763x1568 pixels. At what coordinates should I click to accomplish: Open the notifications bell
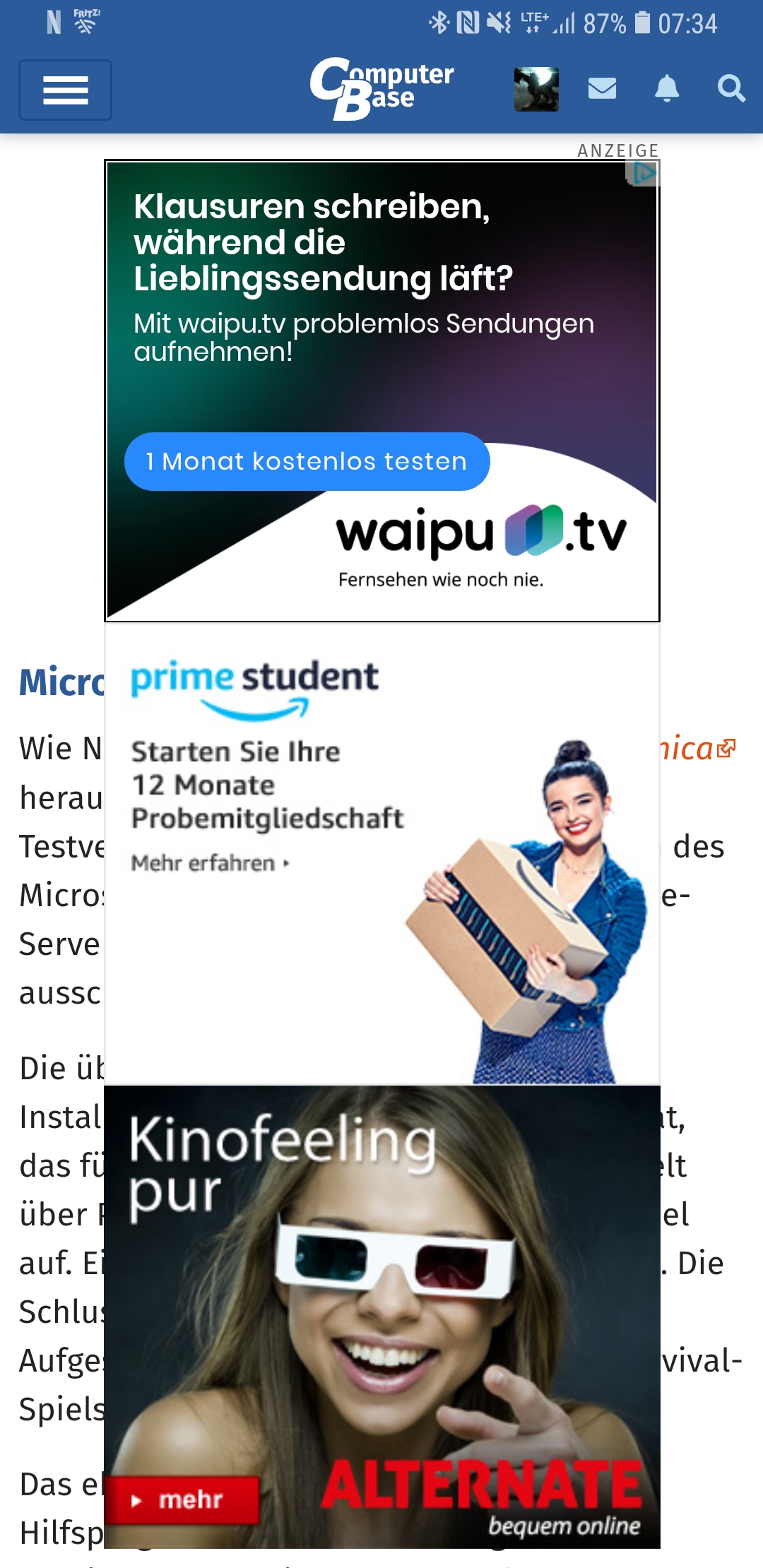667,89
